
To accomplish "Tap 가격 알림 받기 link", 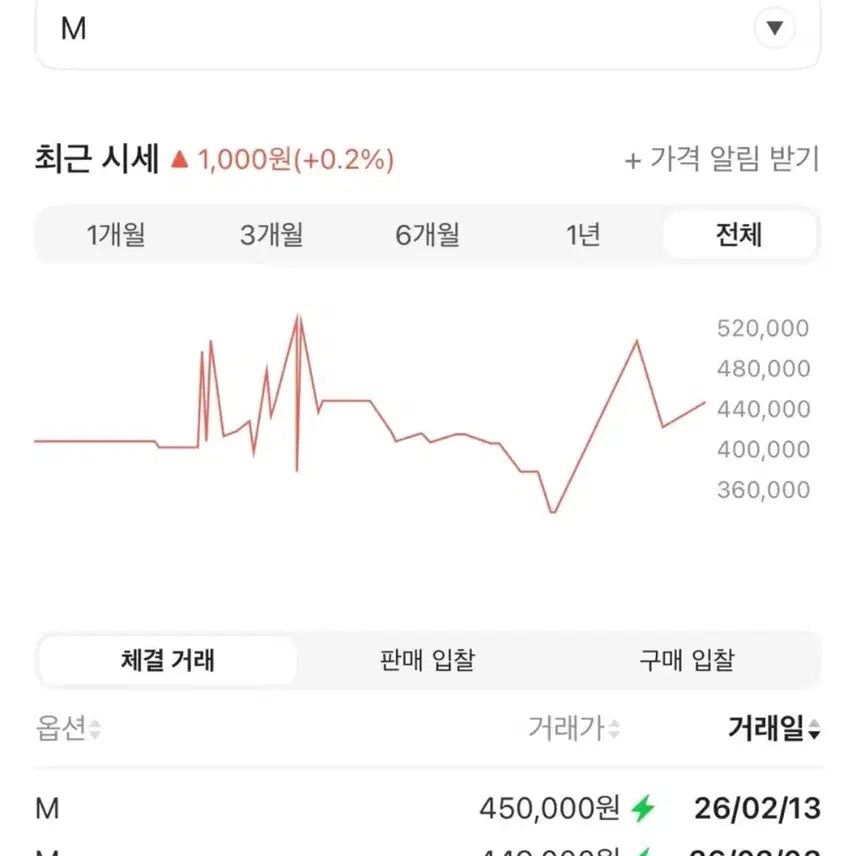I will [x=722, y=159].
